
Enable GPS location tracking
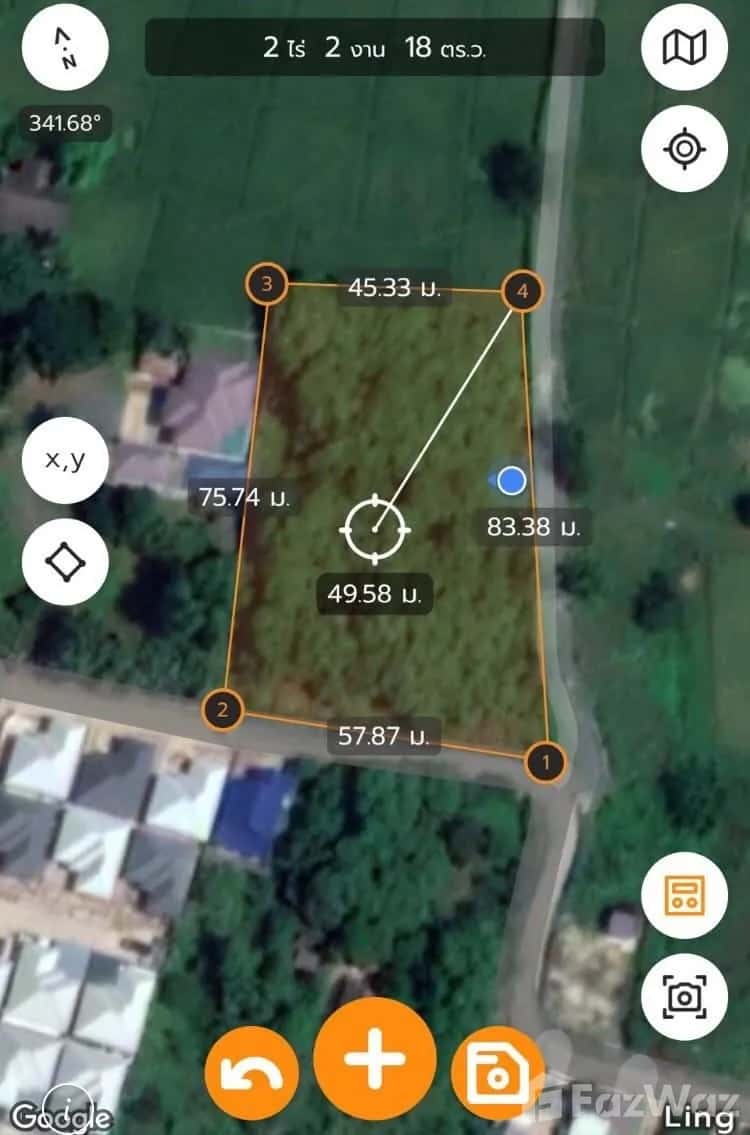(x=685, y=146)
